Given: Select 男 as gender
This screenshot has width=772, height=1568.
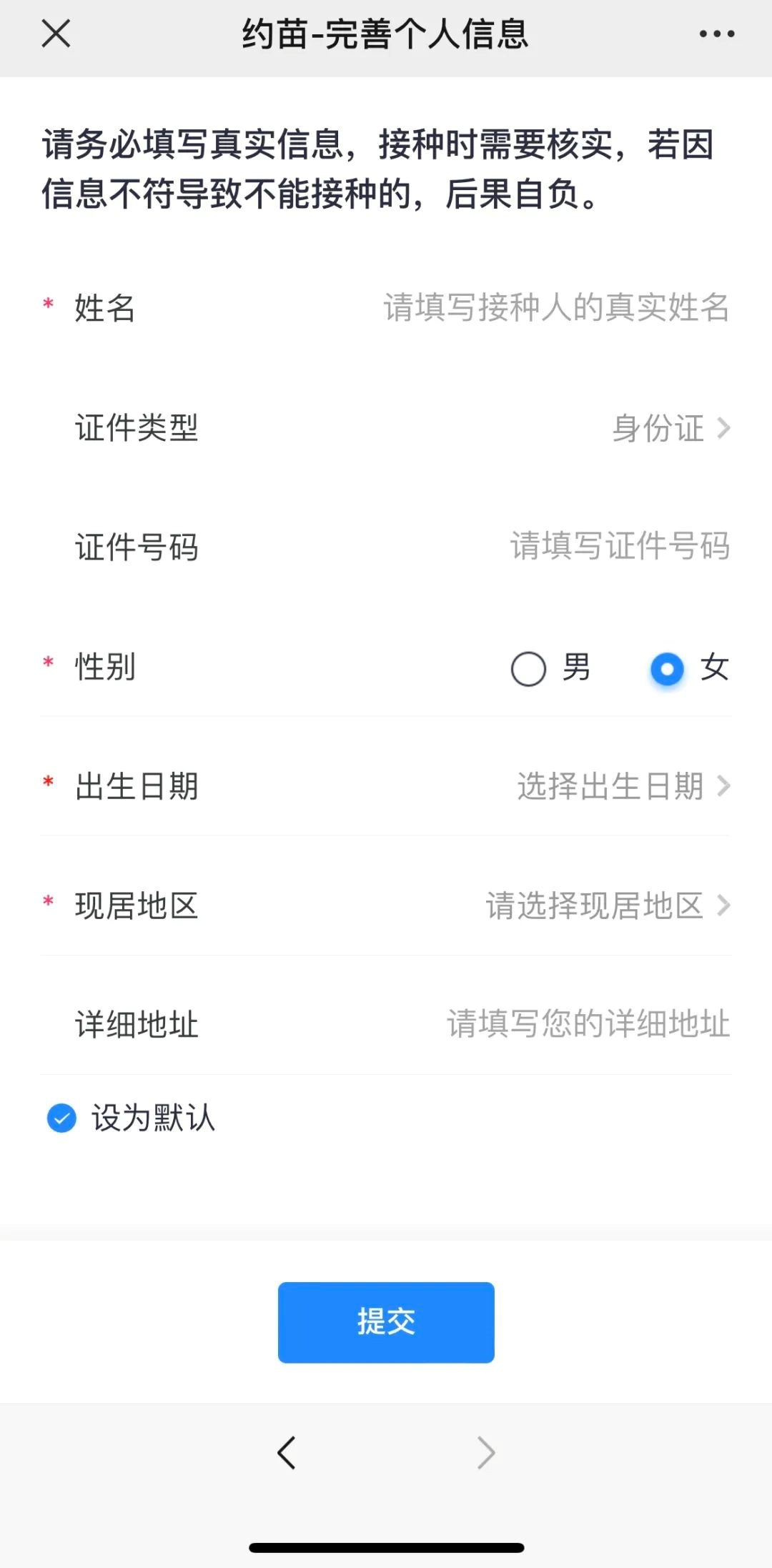Looking at the screenshot, I should click(x=529, y=669).
